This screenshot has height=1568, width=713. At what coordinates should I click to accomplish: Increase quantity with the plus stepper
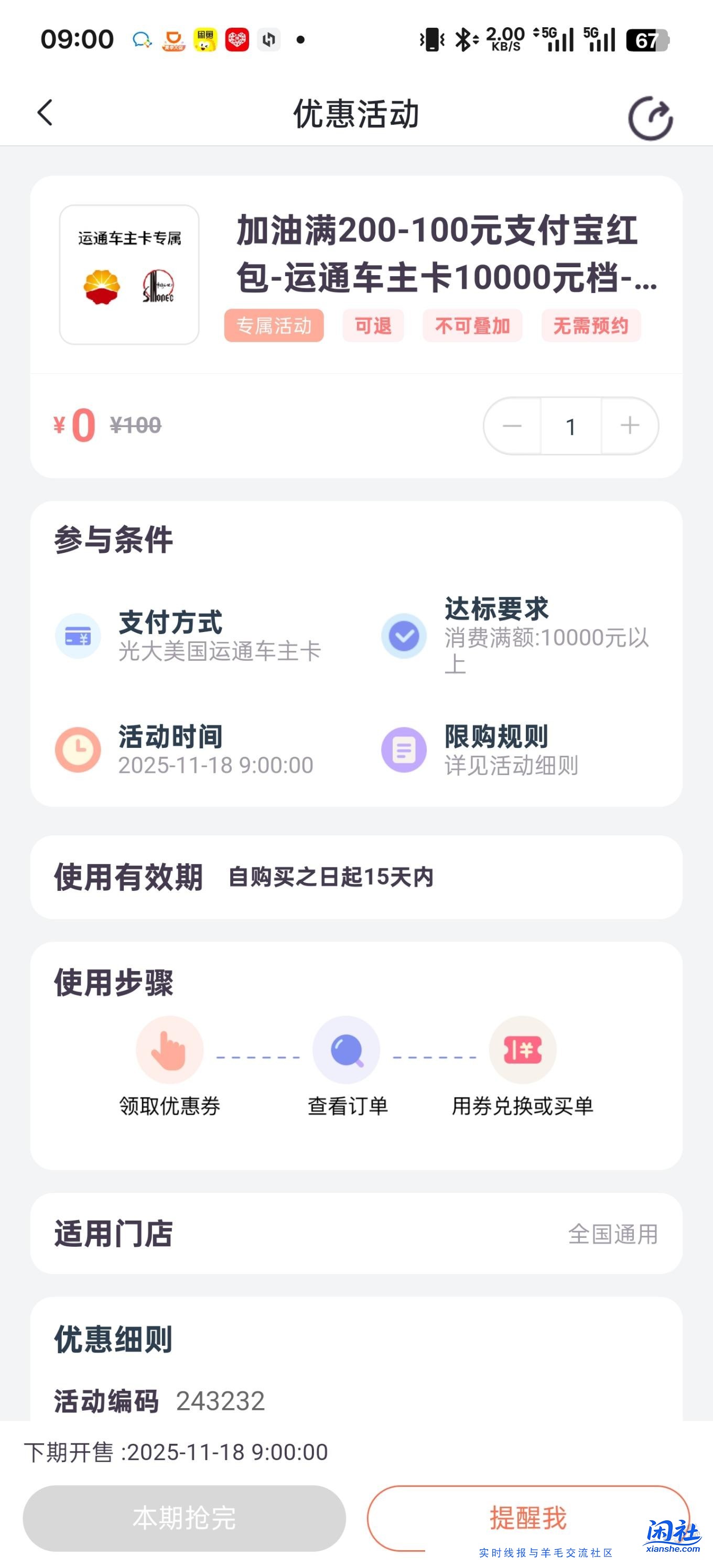(x=629, y=426)
